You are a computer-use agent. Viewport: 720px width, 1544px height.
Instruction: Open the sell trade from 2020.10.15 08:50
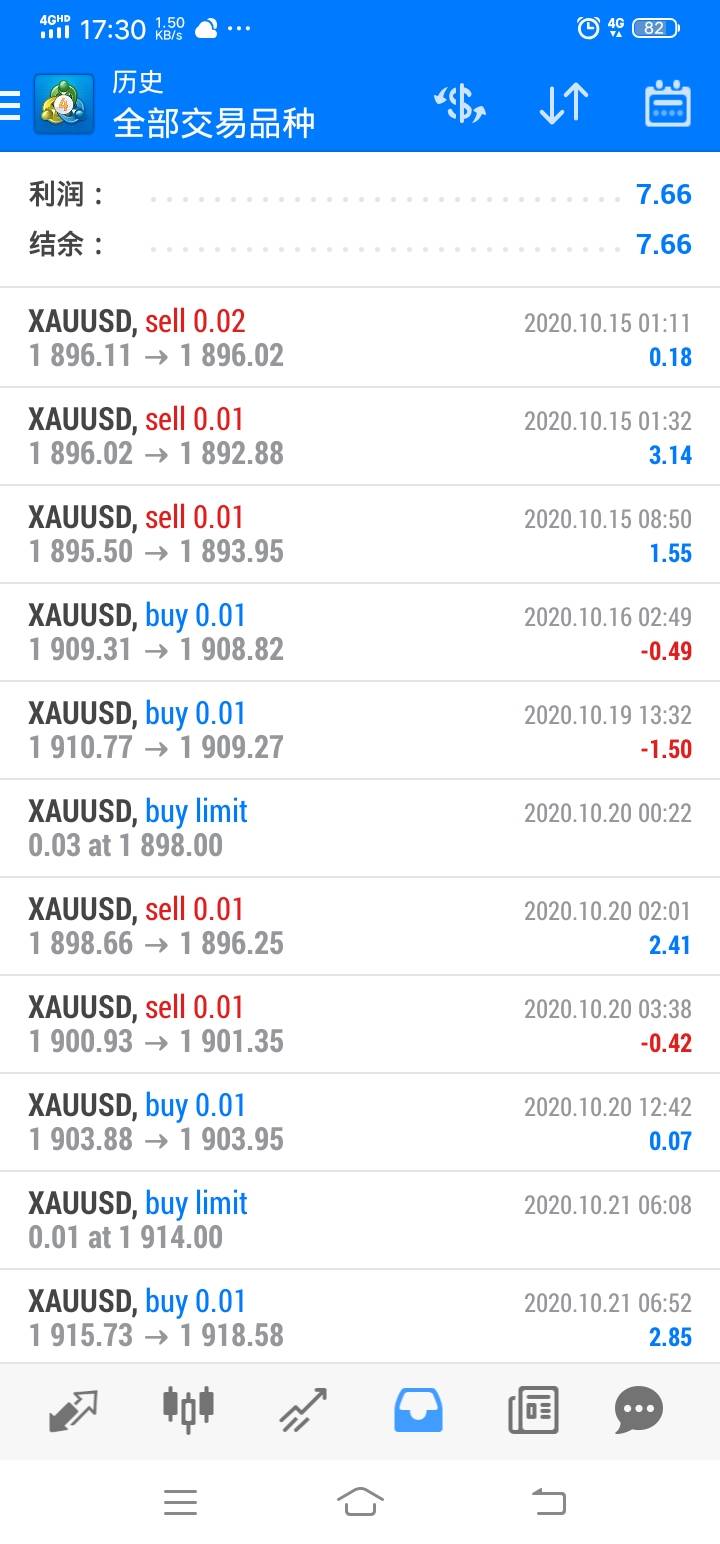pyautogui.click(x=360, y=534)
